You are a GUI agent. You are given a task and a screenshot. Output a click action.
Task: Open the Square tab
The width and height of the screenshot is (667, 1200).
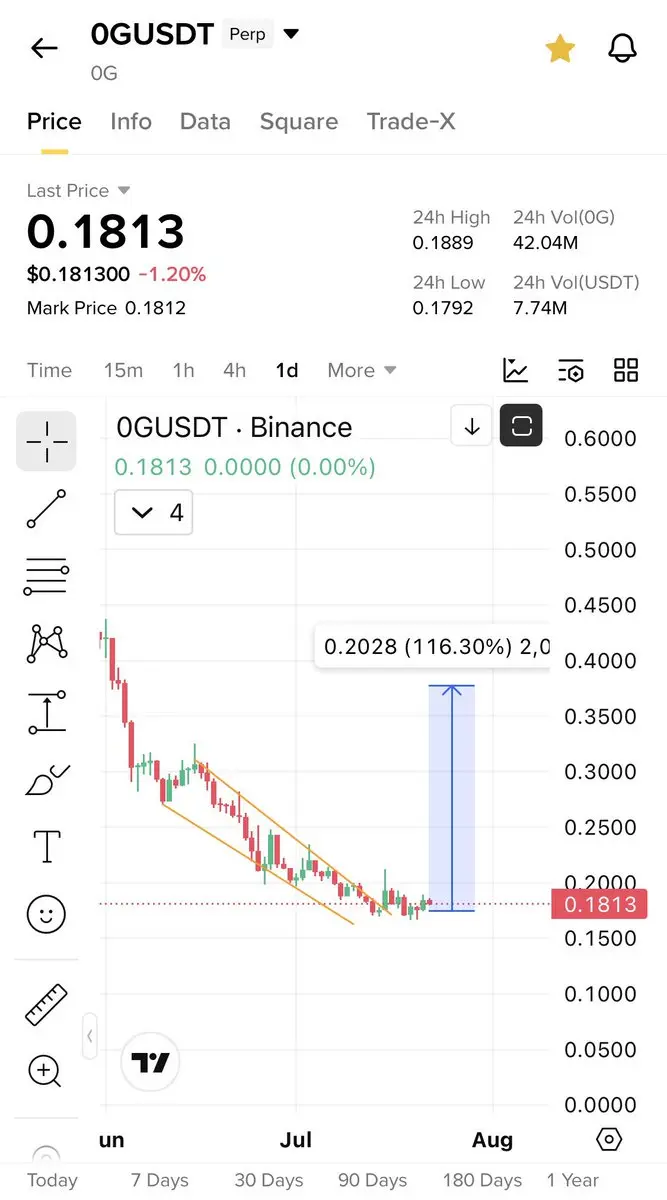tap(299, 122)
